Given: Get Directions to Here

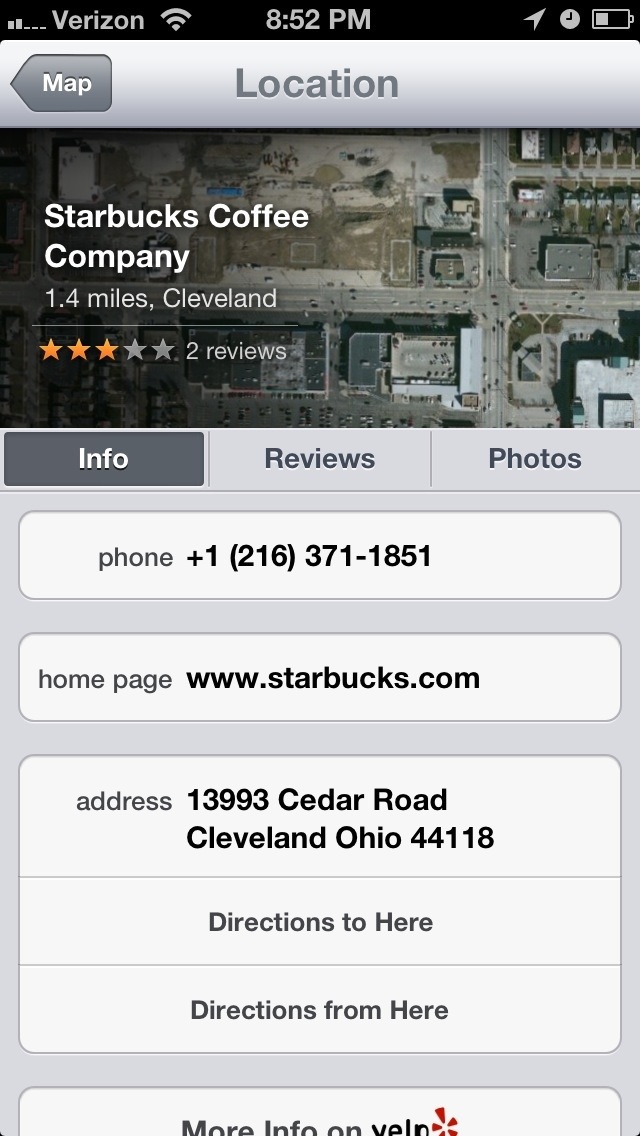Looking at the screenshot, I should point(320,922).
